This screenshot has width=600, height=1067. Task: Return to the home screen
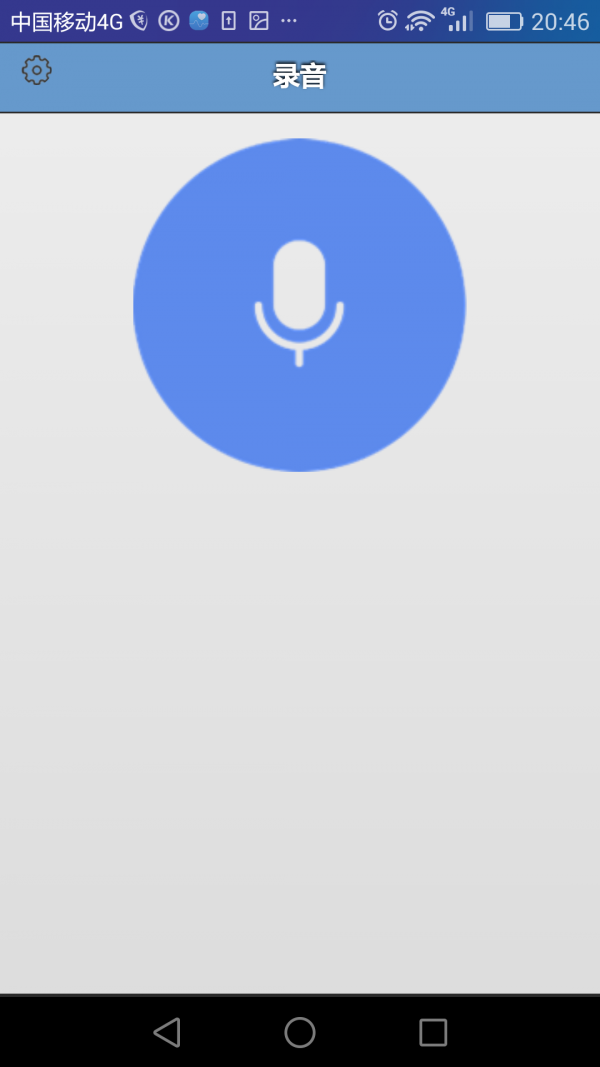[x=300, y=1032]
